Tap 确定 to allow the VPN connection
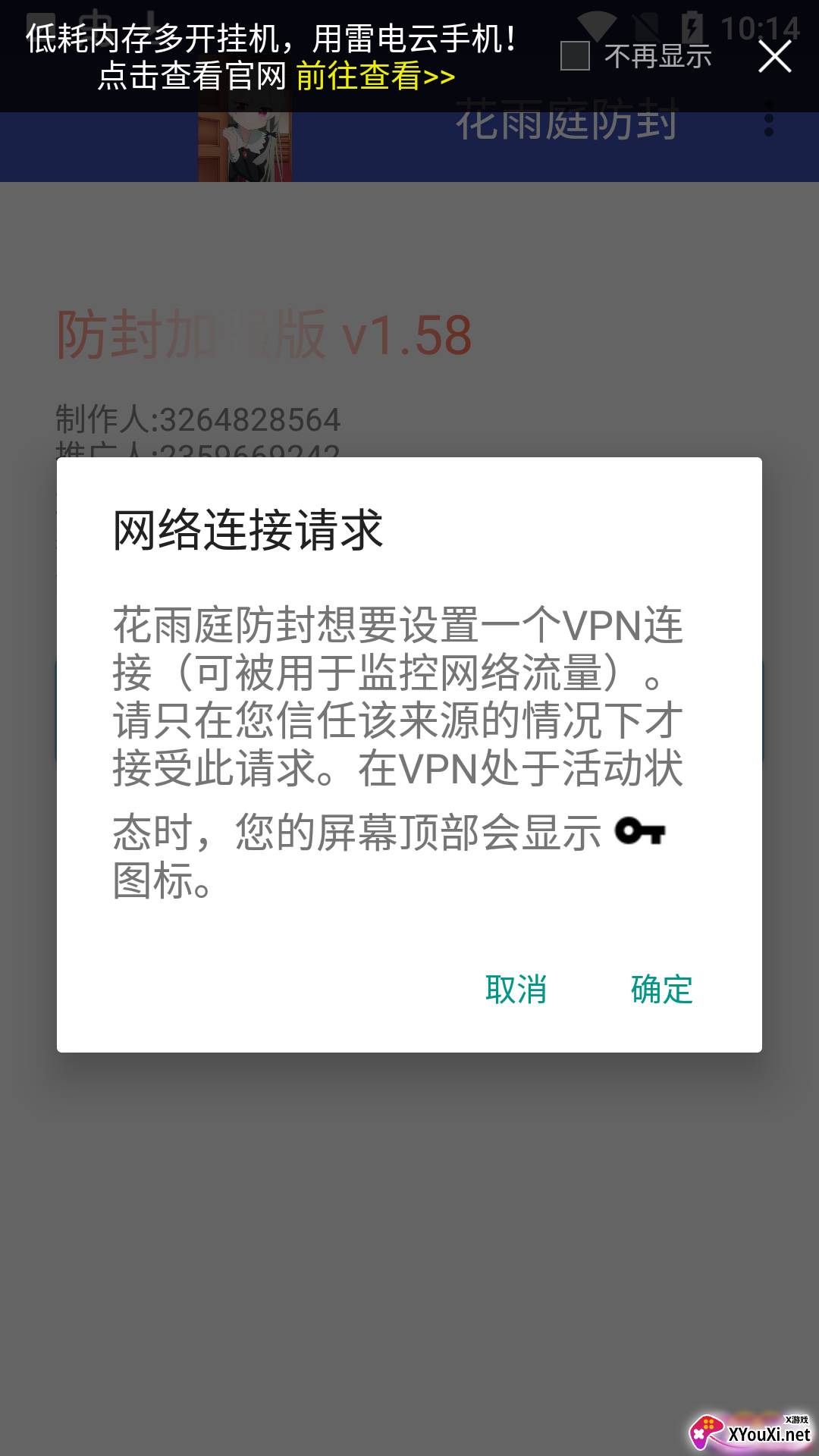Screen dimensions: 819x1456 (661, 990)
